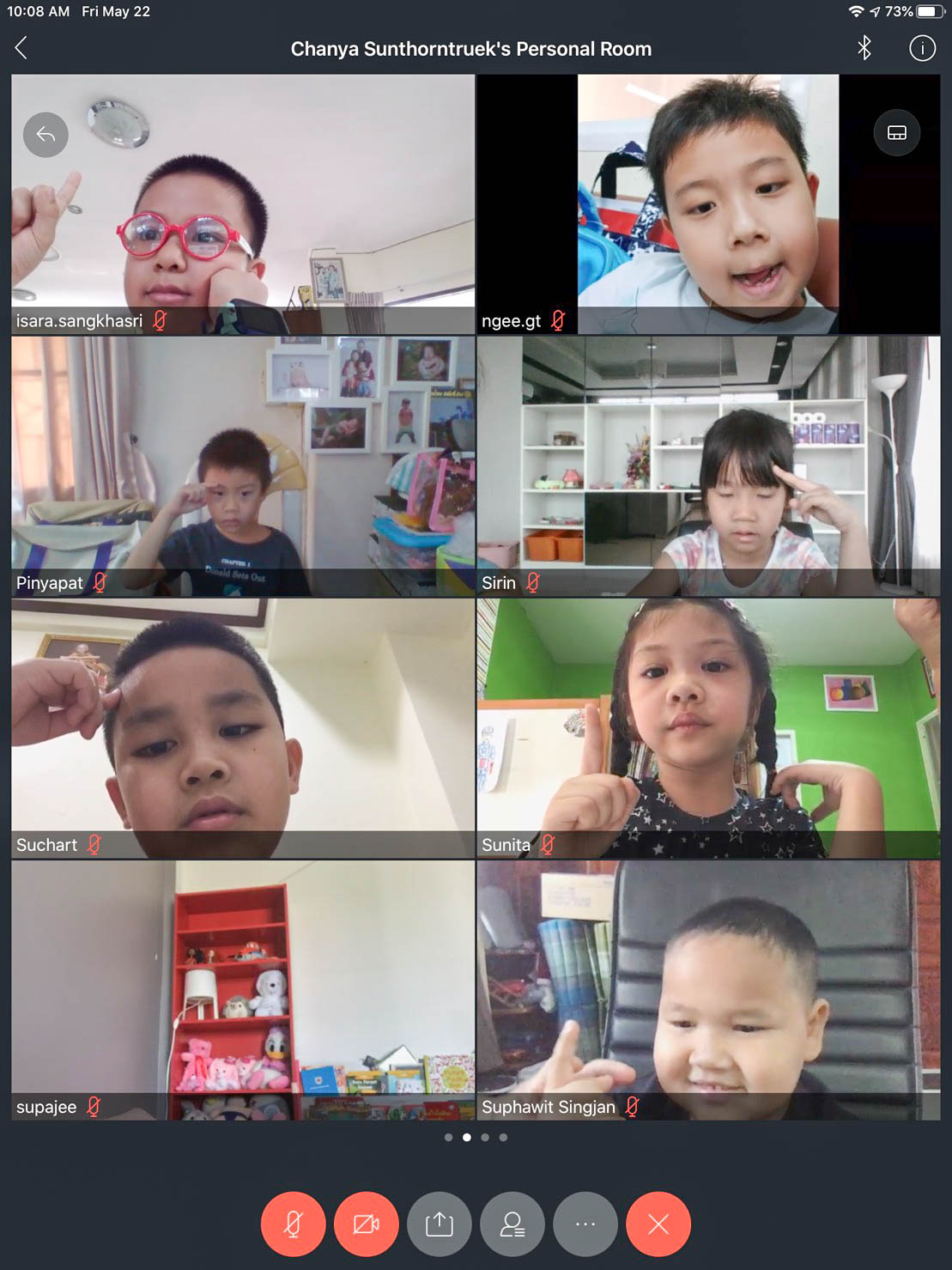The width and height of the screenshot is (952, 1270).
Task: Select Sirin's video tile
Action: [x=708, y=466]
